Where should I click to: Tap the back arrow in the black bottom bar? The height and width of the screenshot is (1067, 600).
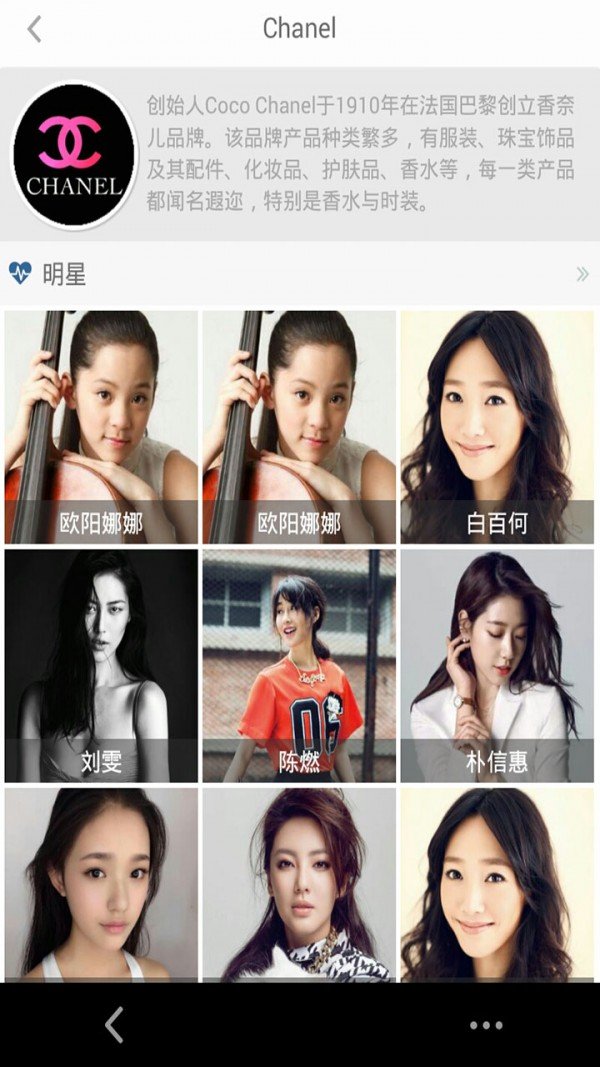coord(114,1025)
